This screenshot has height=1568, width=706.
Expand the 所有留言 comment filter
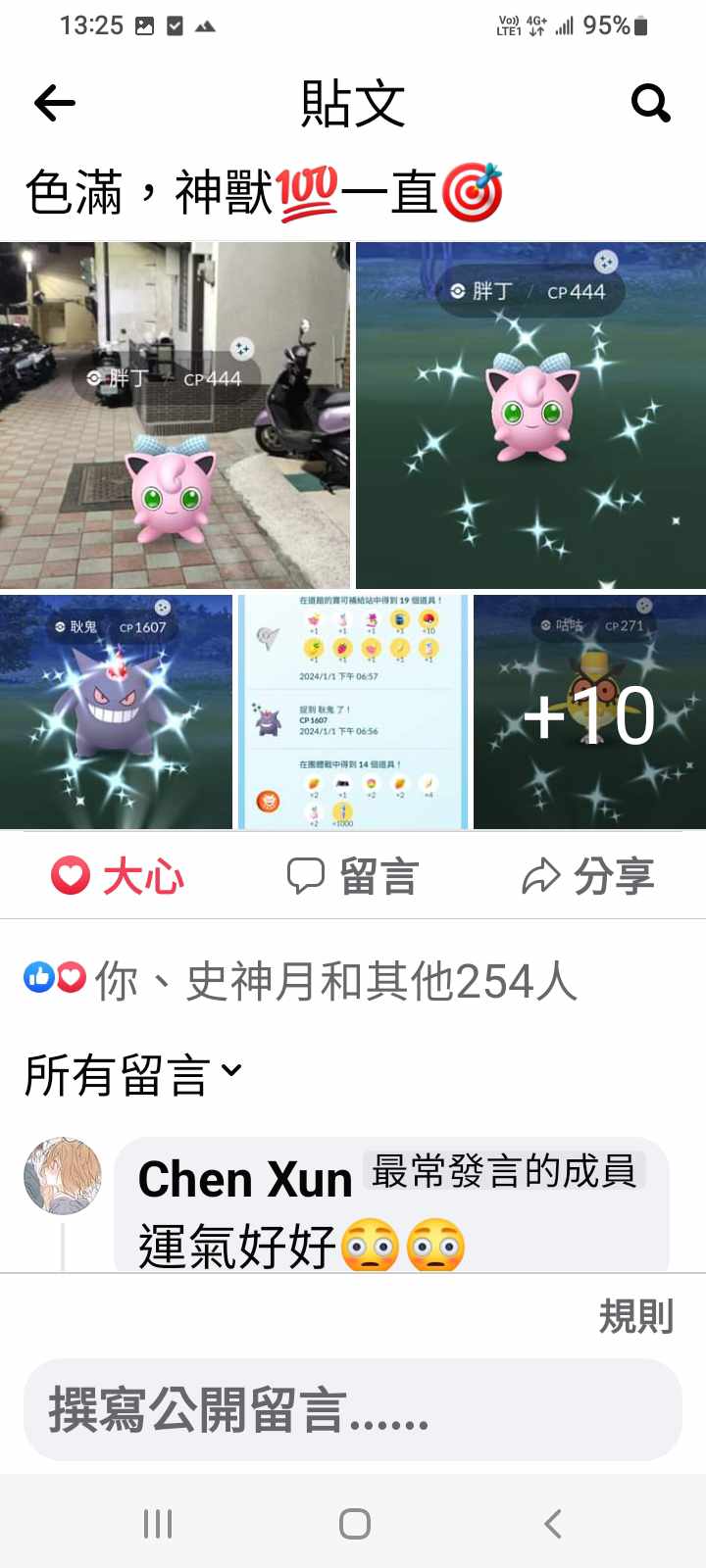coord(132,1075)
